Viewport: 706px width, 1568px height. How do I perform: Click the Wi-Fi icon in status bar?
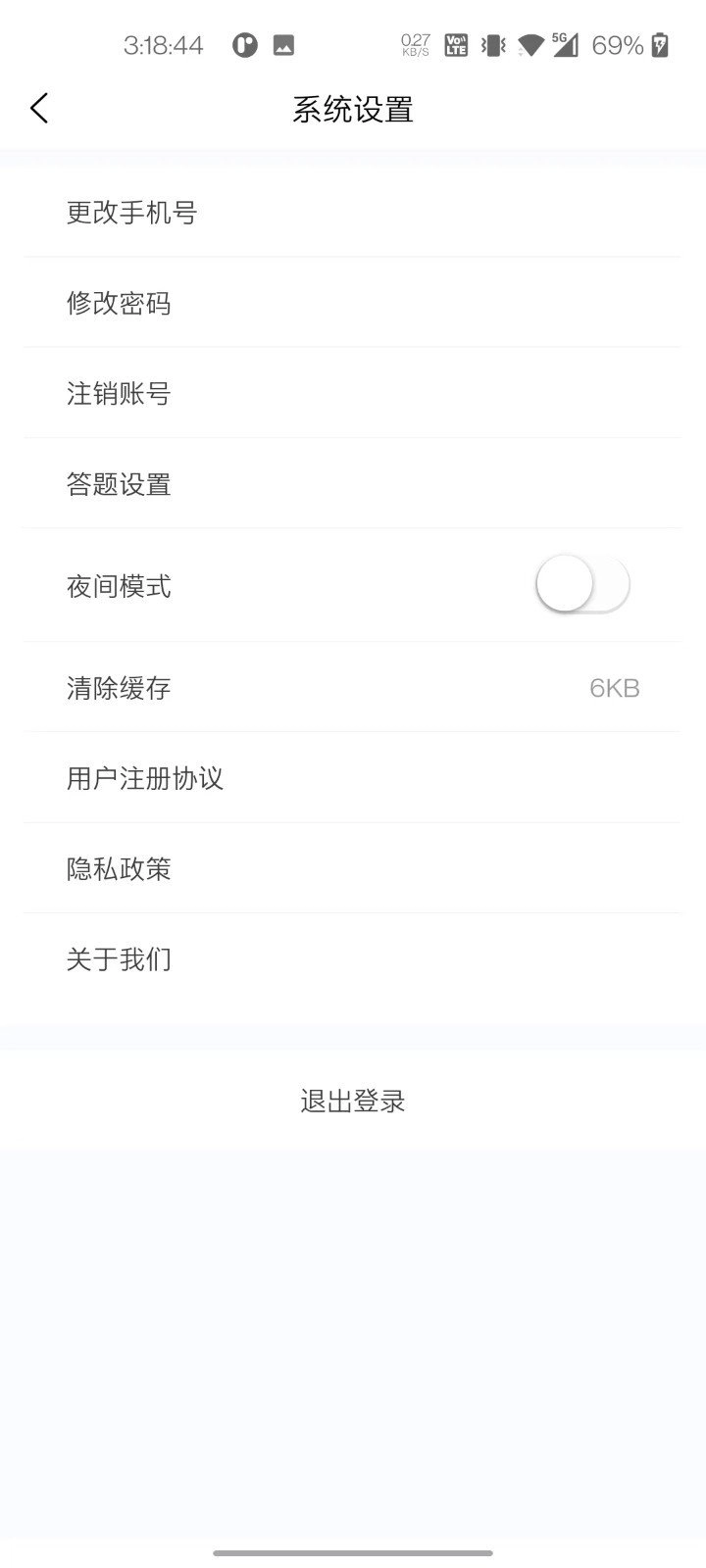coord(529,45)
